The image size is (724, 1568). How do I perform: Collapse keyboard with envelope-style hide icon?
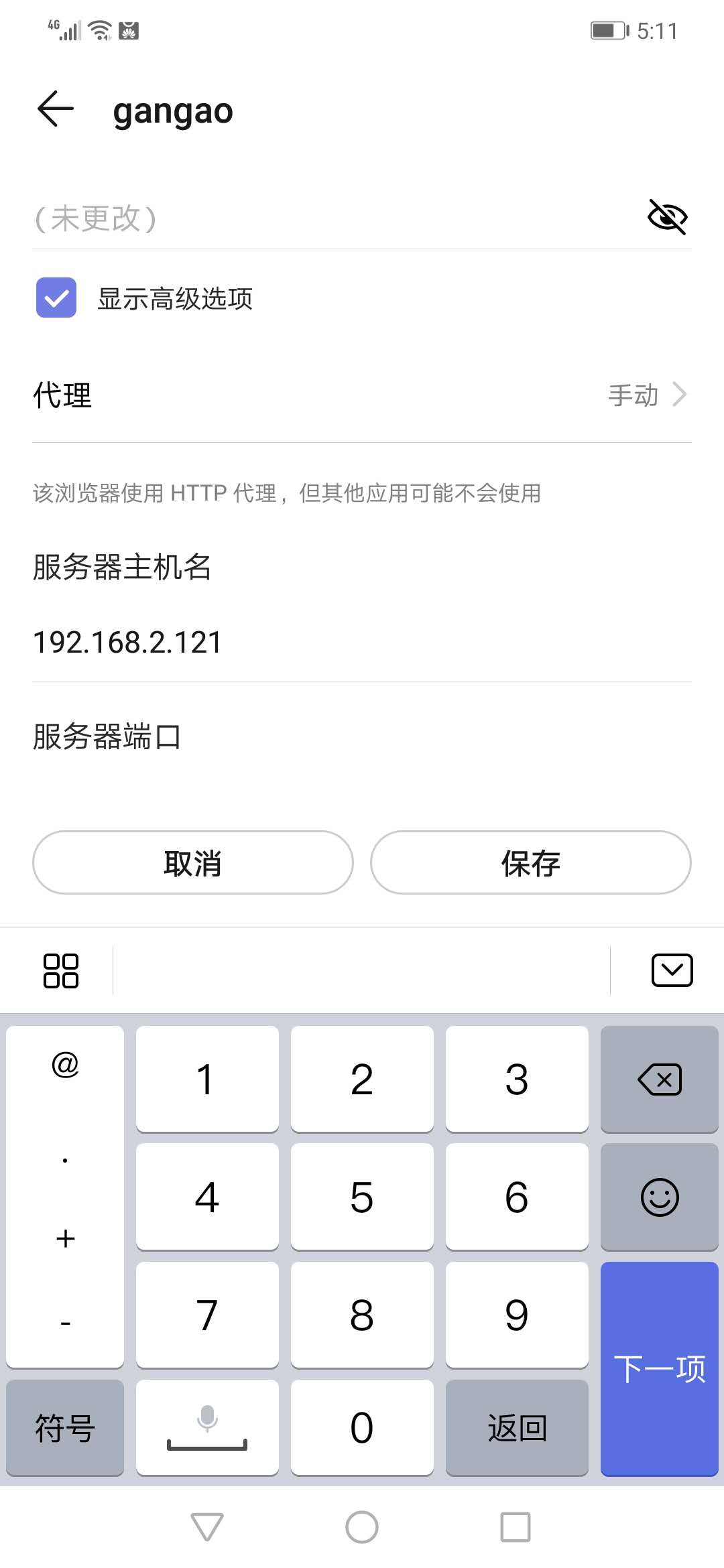click(x=672, y=970)
